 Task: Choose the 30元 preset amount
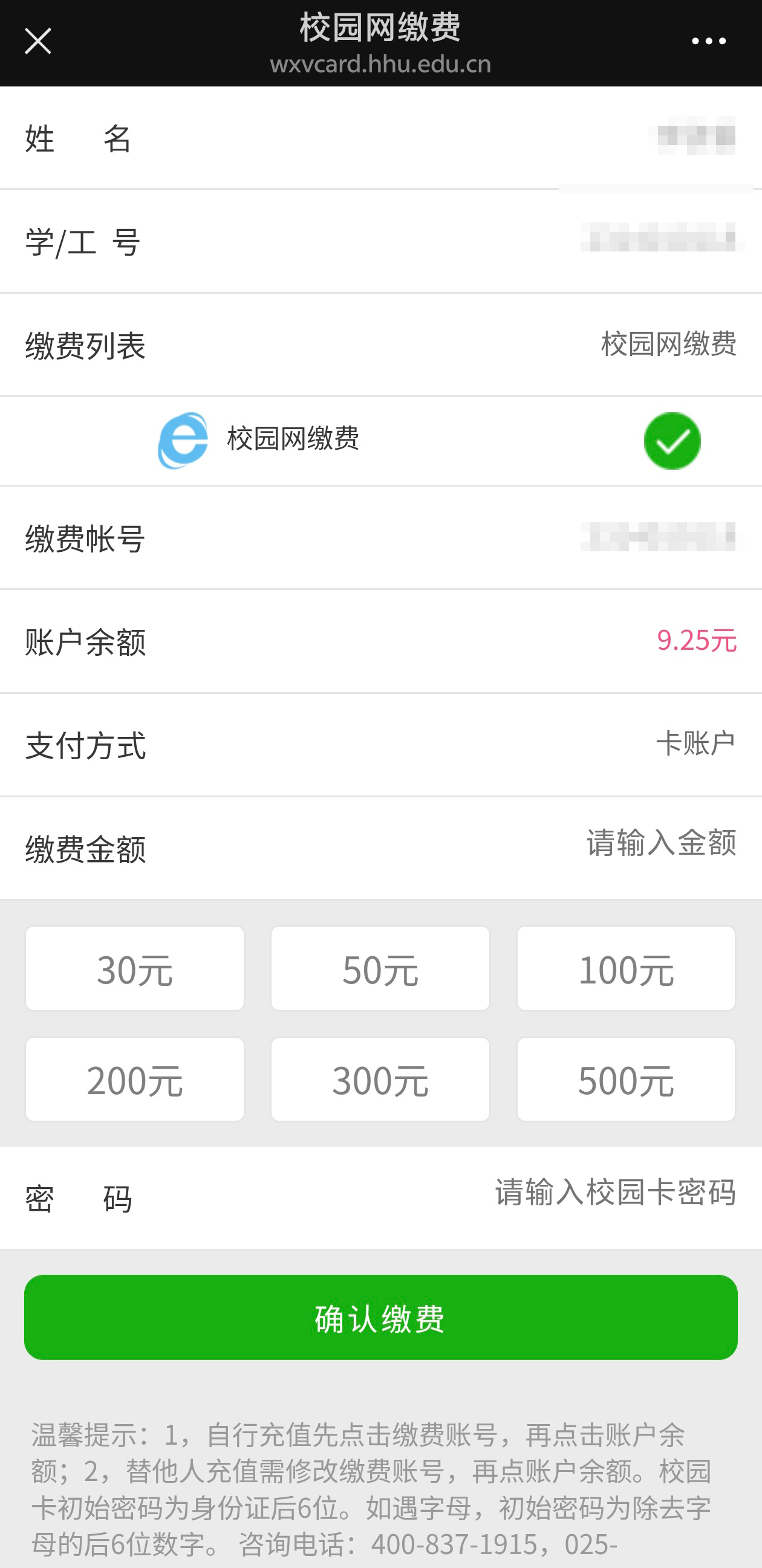click(x=135, y=968)
